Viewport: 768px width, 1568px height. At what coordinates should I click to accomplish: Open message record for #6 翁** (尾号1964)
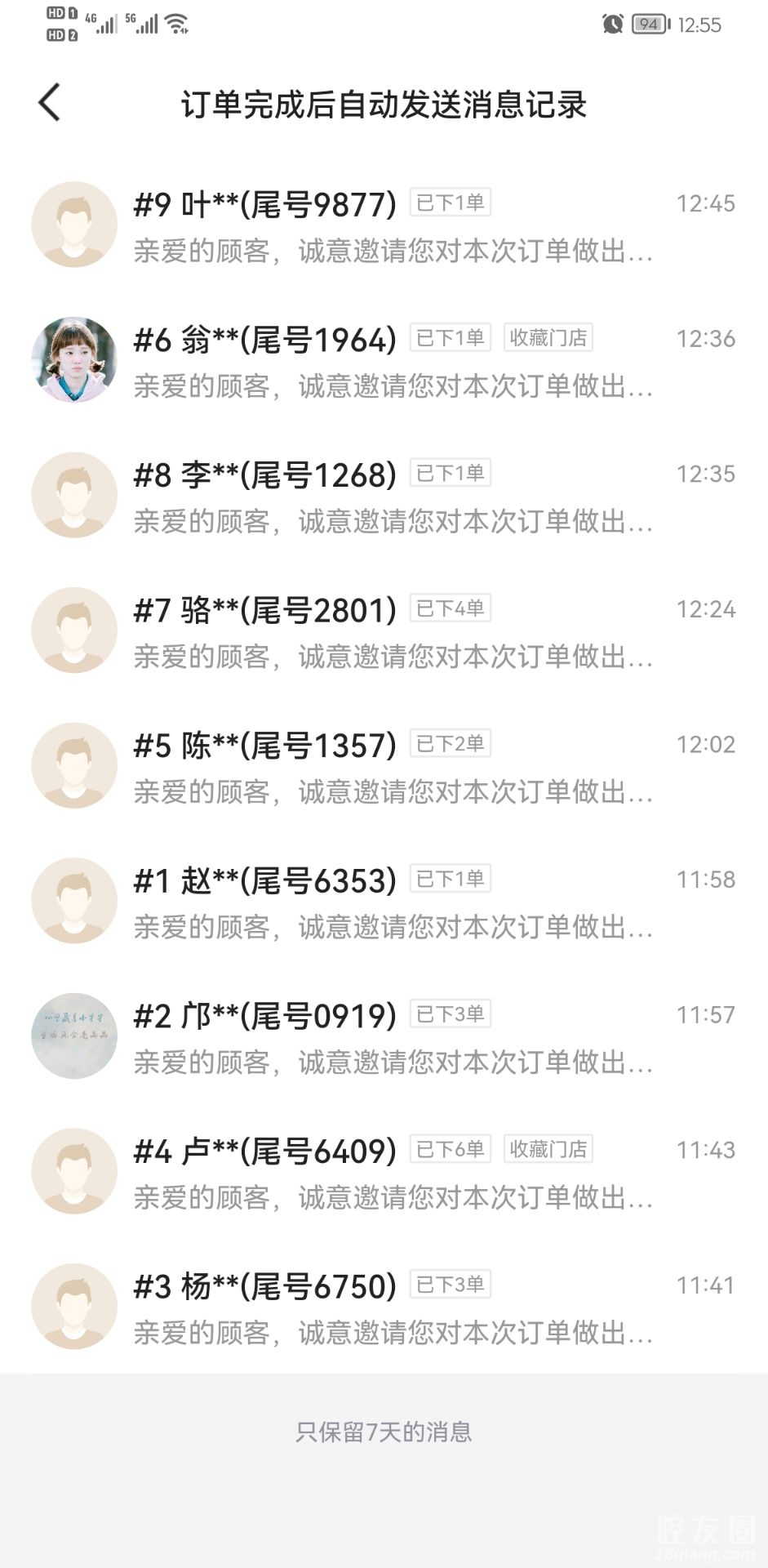pyautogui.click(x=384, y=361)
